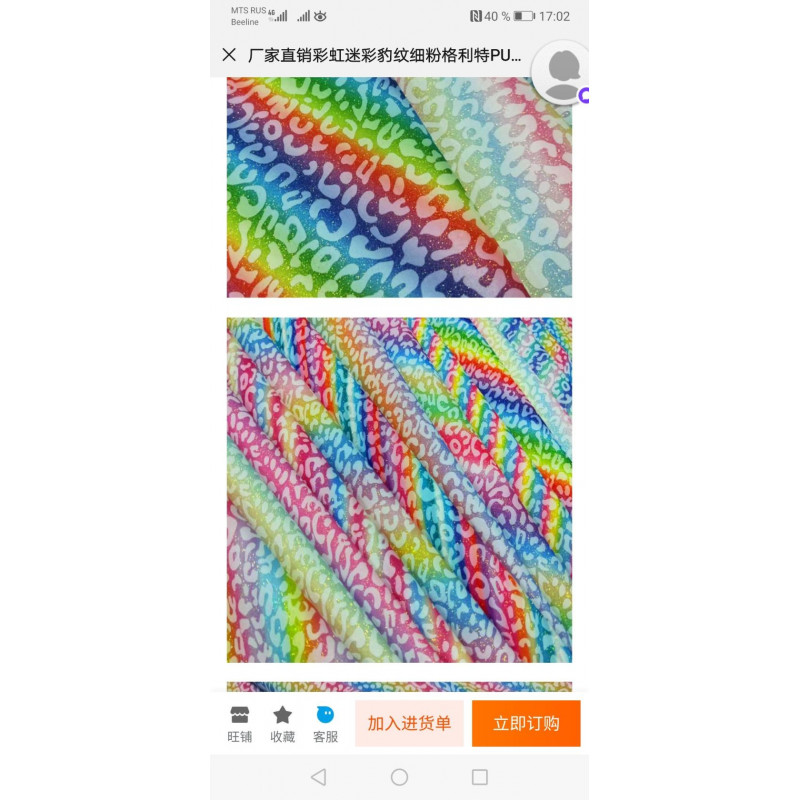Go to home screen via system circle
This screenshot has width=800, height=800.
click(x=399, y=777)
